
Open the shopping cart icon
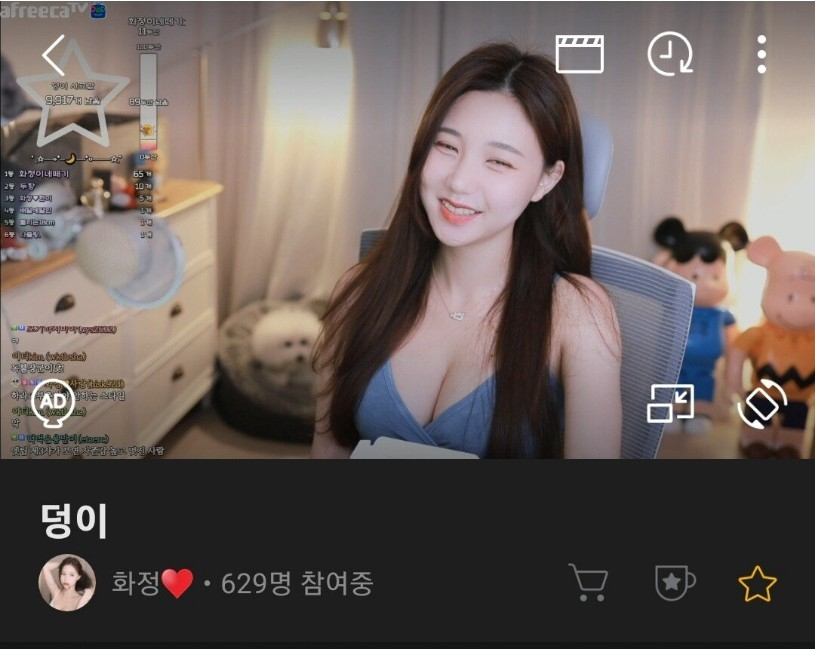click(x=587, y=583)
